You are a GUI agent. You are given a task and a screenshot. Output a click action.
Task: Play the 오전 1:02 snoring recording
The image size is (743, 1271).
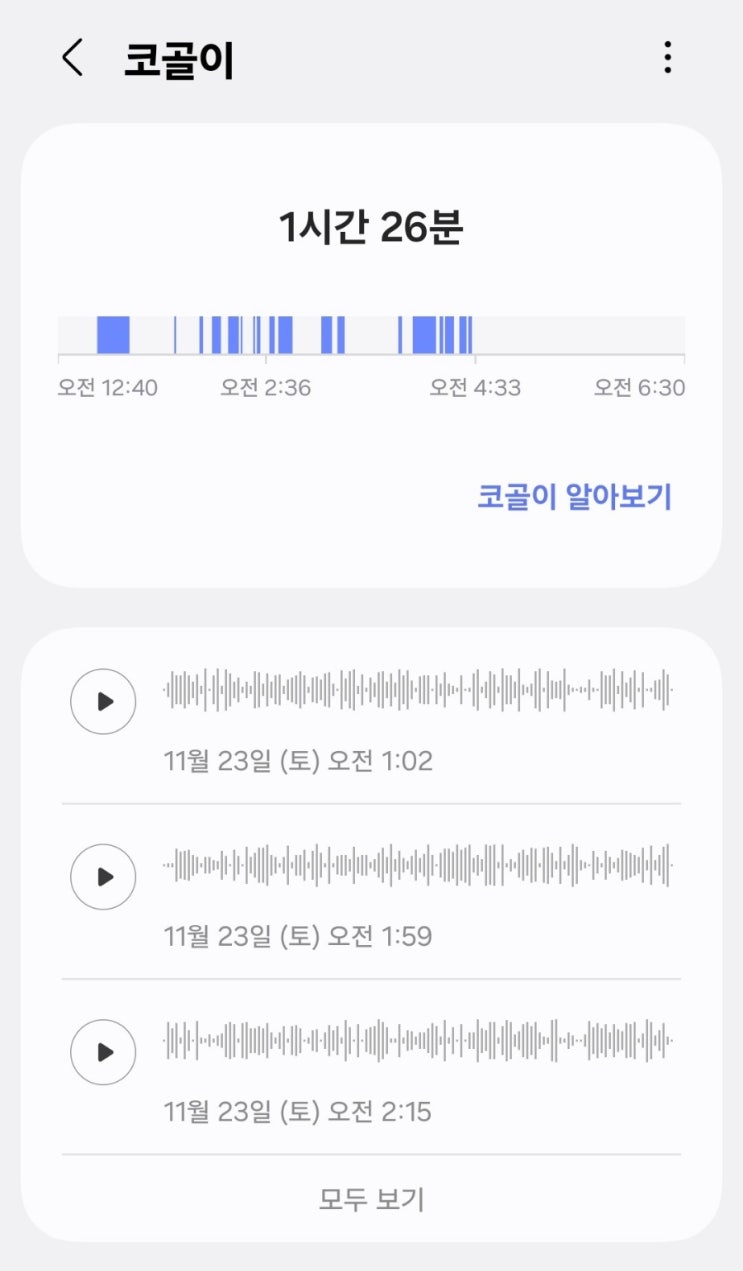(x=103, y=701)
